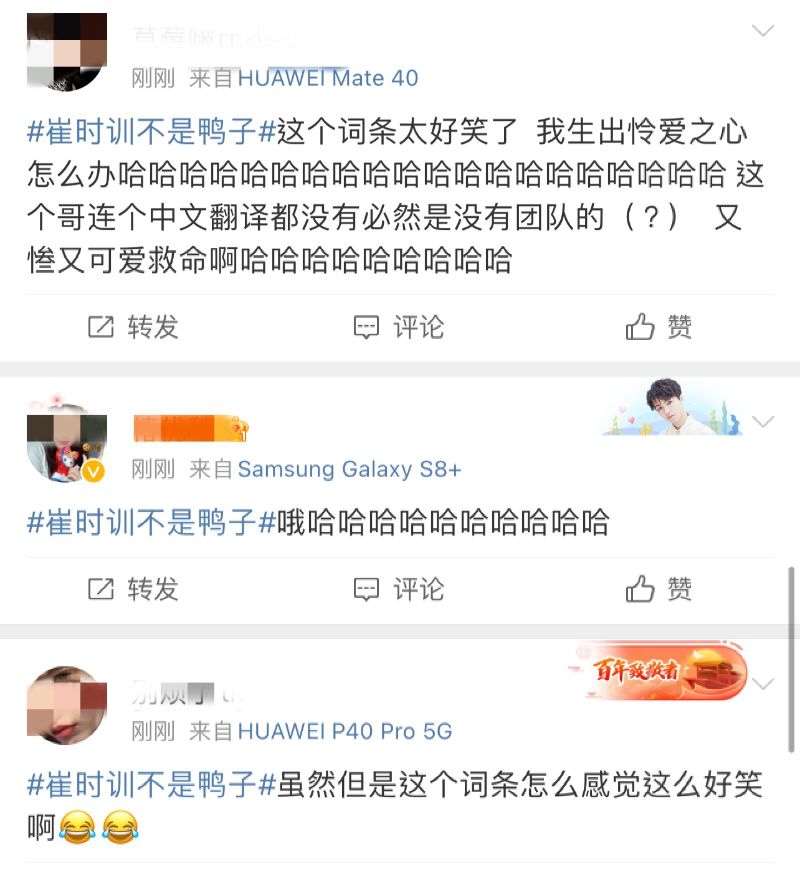The image size is (800, 870).
Task: Expand the dropdown arrow on the Samsung Galaxy S8+ post
Action: coord(763,421)
